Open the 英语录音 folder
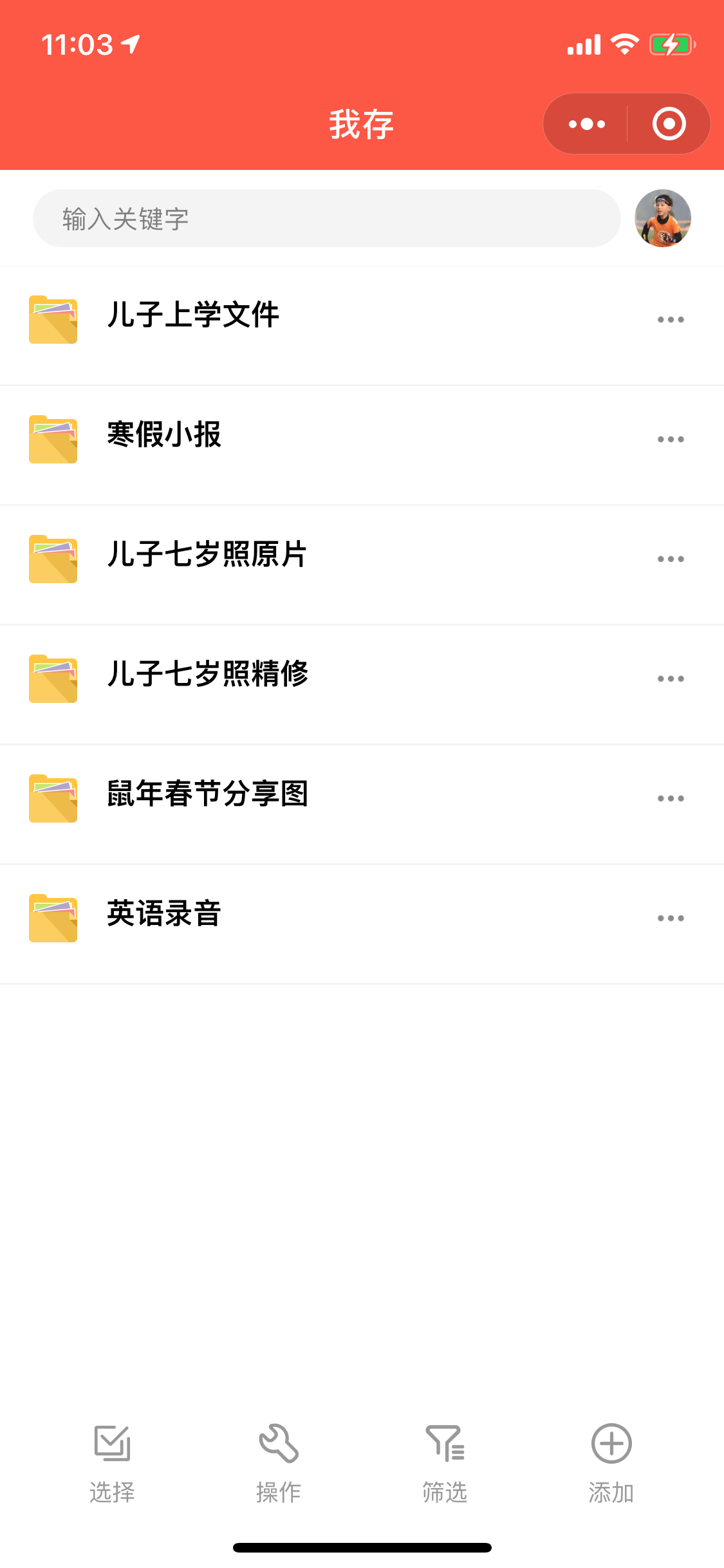This screenshot has width=724, height=1568. pyautogui.click(x=164, y=914)
